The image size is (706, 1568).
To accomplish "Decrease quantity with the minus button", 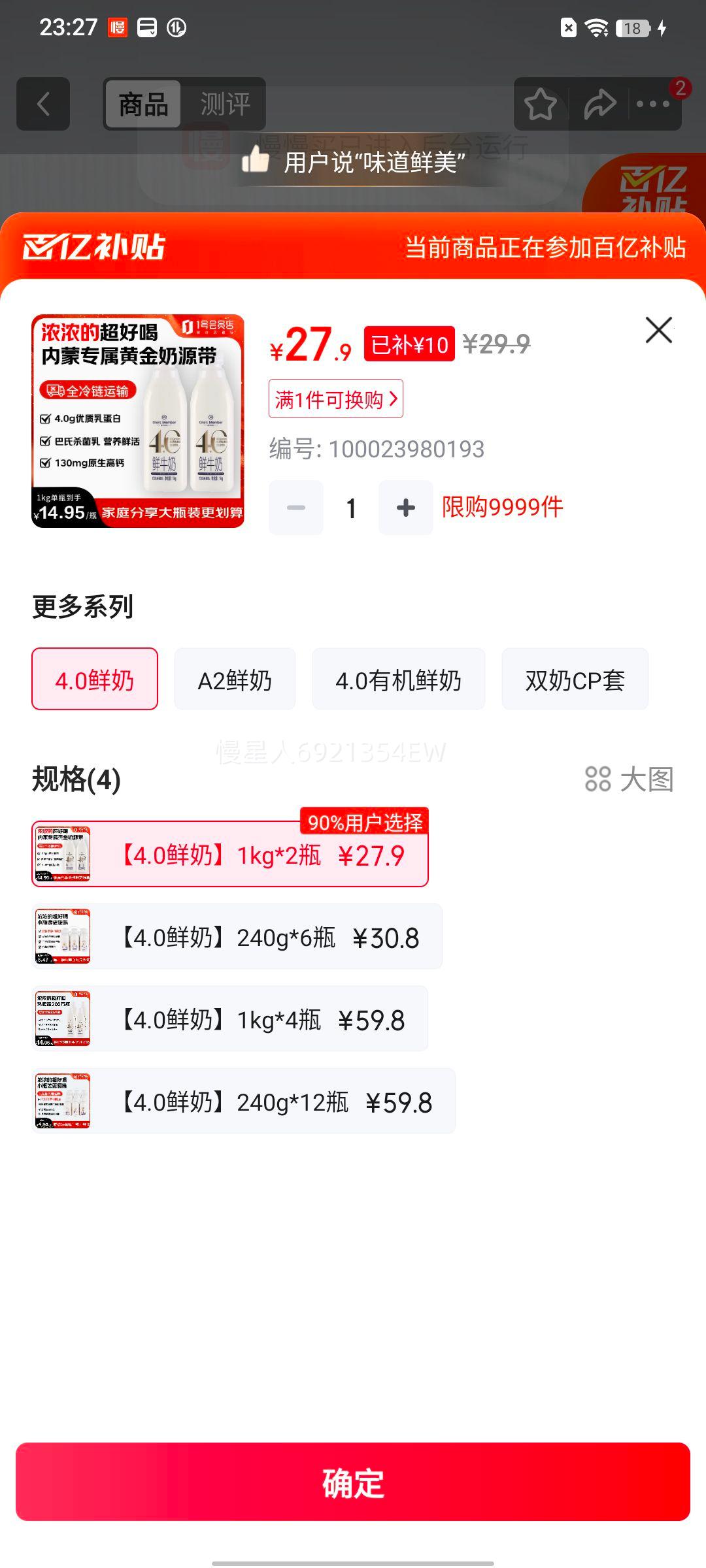I will [x=295, y=507].
